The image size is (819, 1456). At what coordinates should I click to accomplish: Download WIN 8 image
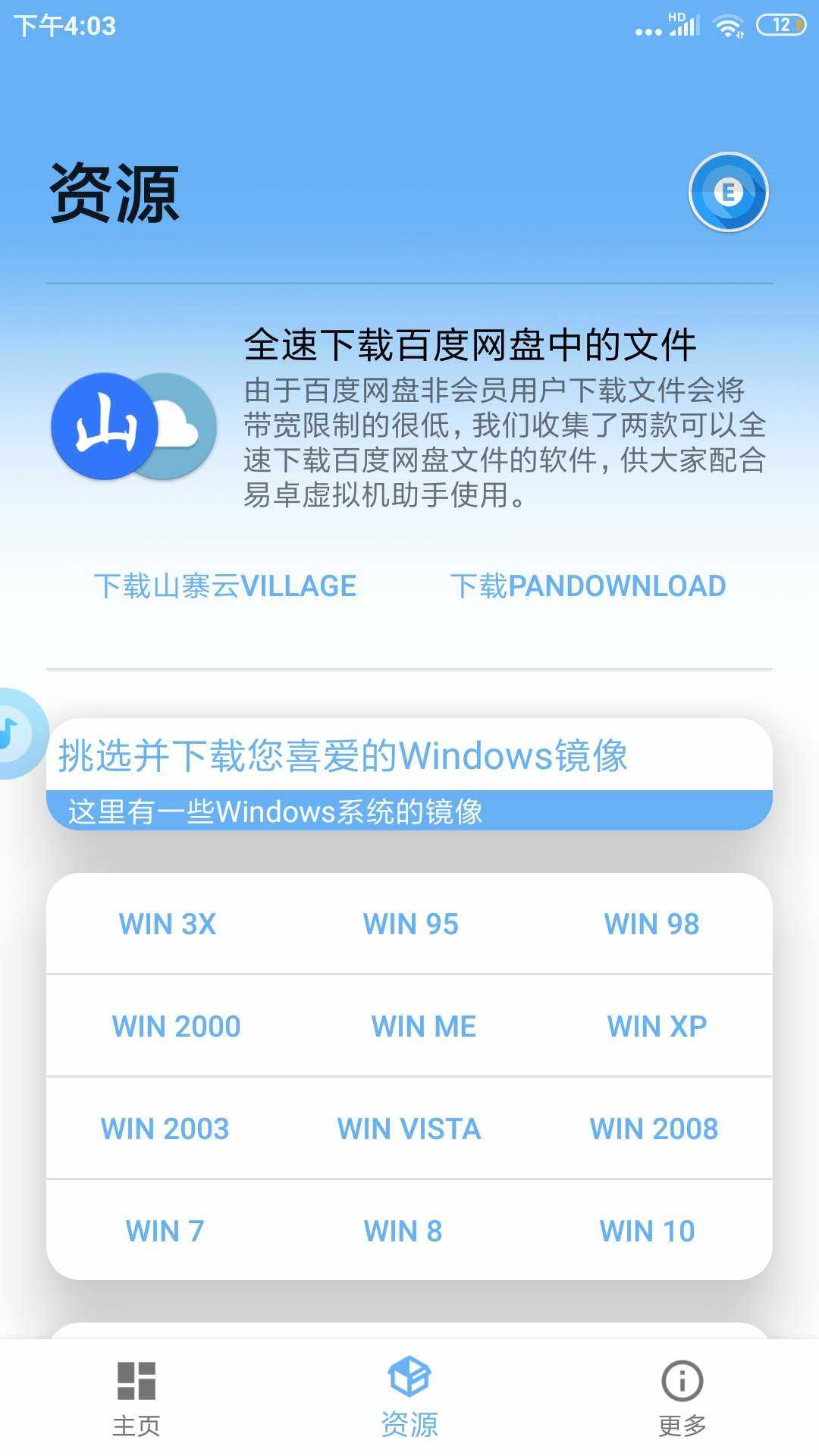403,1232
